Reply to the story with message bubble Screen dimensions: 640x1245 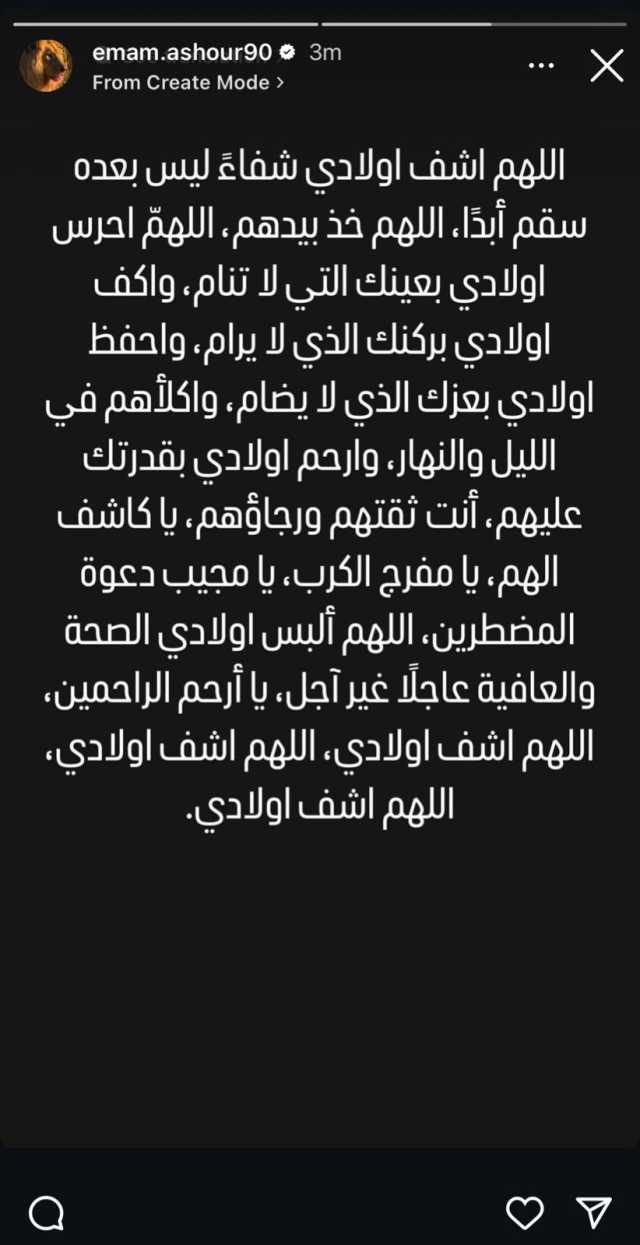click(x=46, y=1213)
